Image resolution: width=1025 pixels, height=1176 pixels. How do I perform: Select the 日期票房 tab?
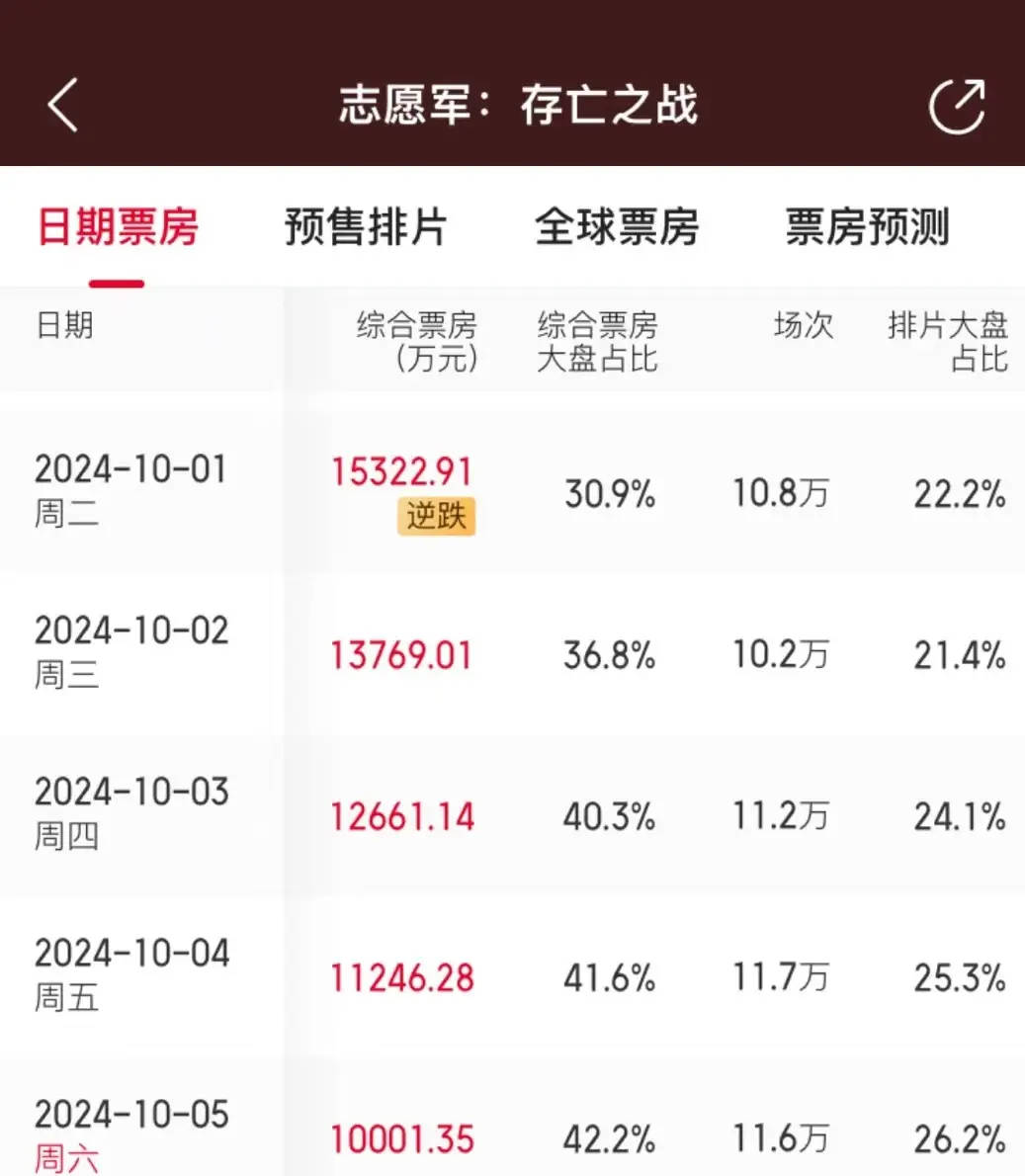click(118, 227)
